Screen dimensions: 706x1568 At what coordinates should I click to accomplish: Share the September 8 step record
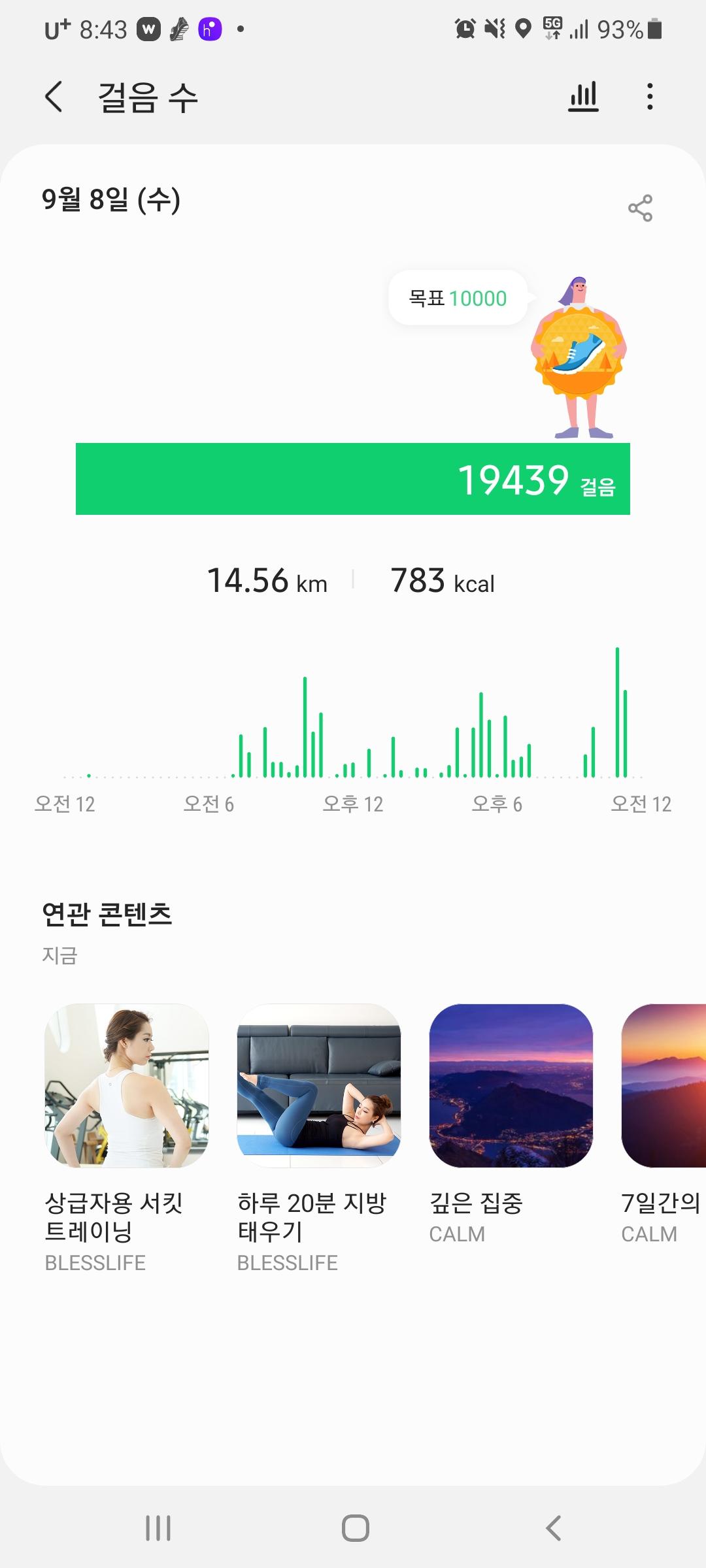pos(640,208)
